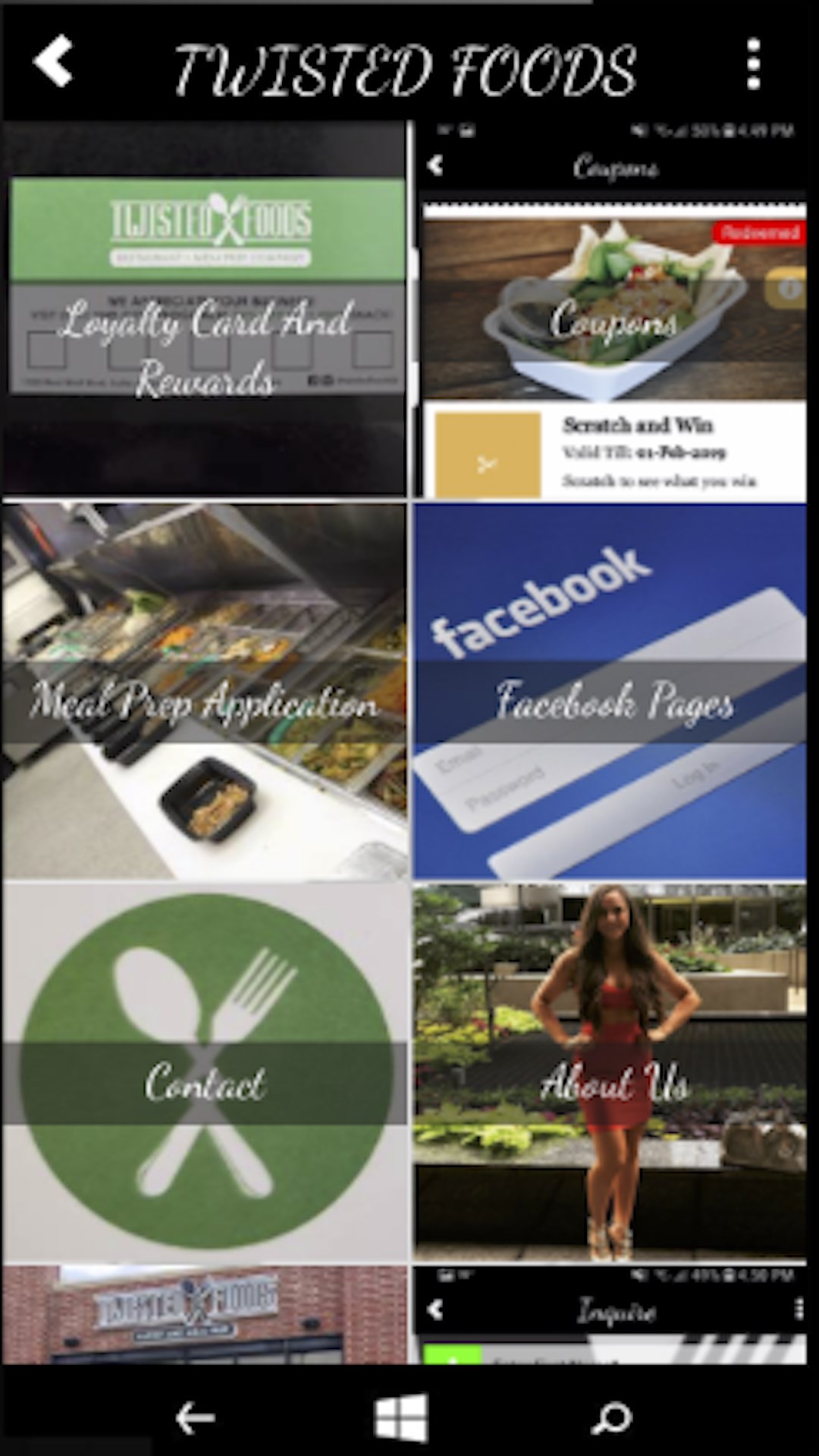The height and width of the screenshot is (1456, 819).
Task: Open the storefront photo tile
Action: pyautogui.click(x=205, y=1315)
